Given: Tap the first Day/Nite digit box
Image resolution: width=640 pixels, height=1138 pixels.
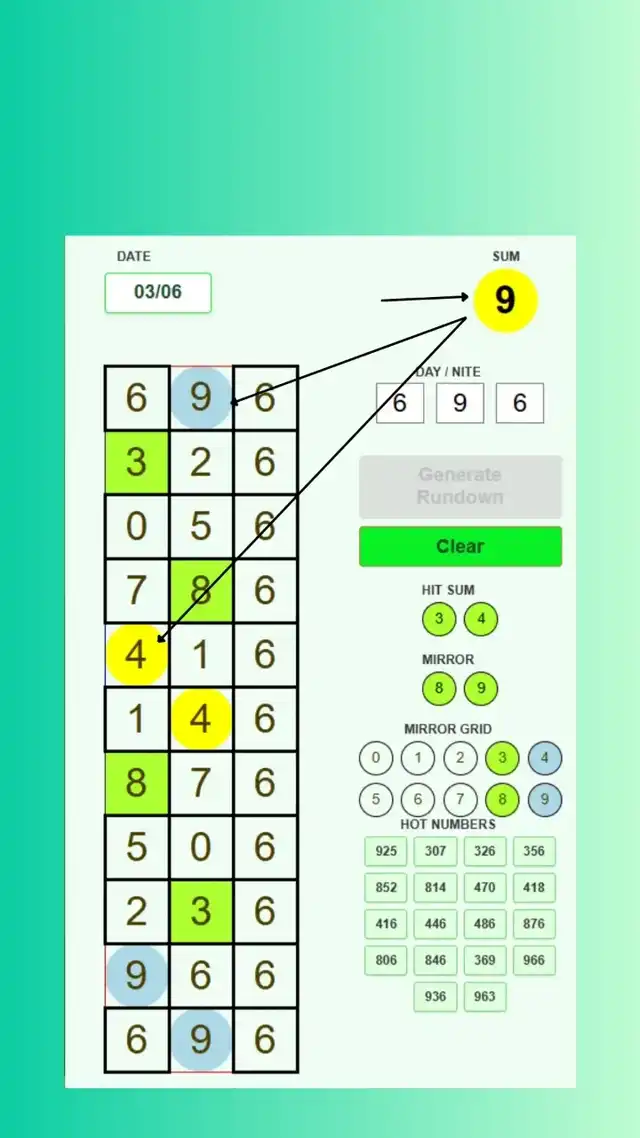Looking at the screenshot, I should [x=400, y=403].
